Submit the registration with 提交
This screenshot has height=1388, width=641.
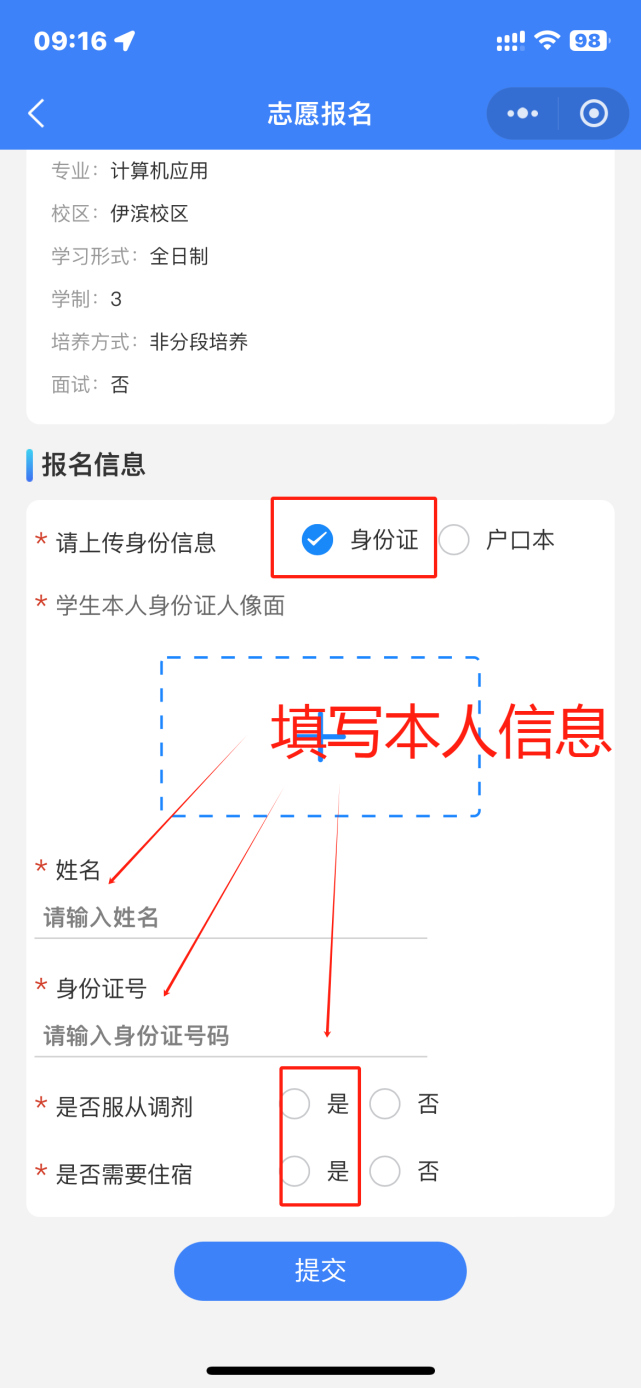point(320,1271)
